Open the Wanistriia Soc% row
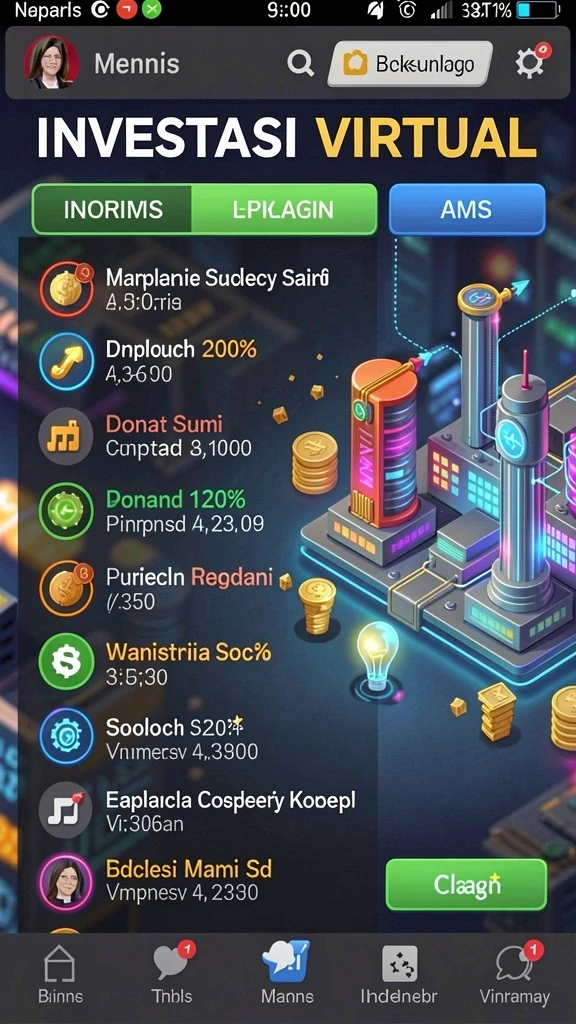 click(x=198, y=664)
